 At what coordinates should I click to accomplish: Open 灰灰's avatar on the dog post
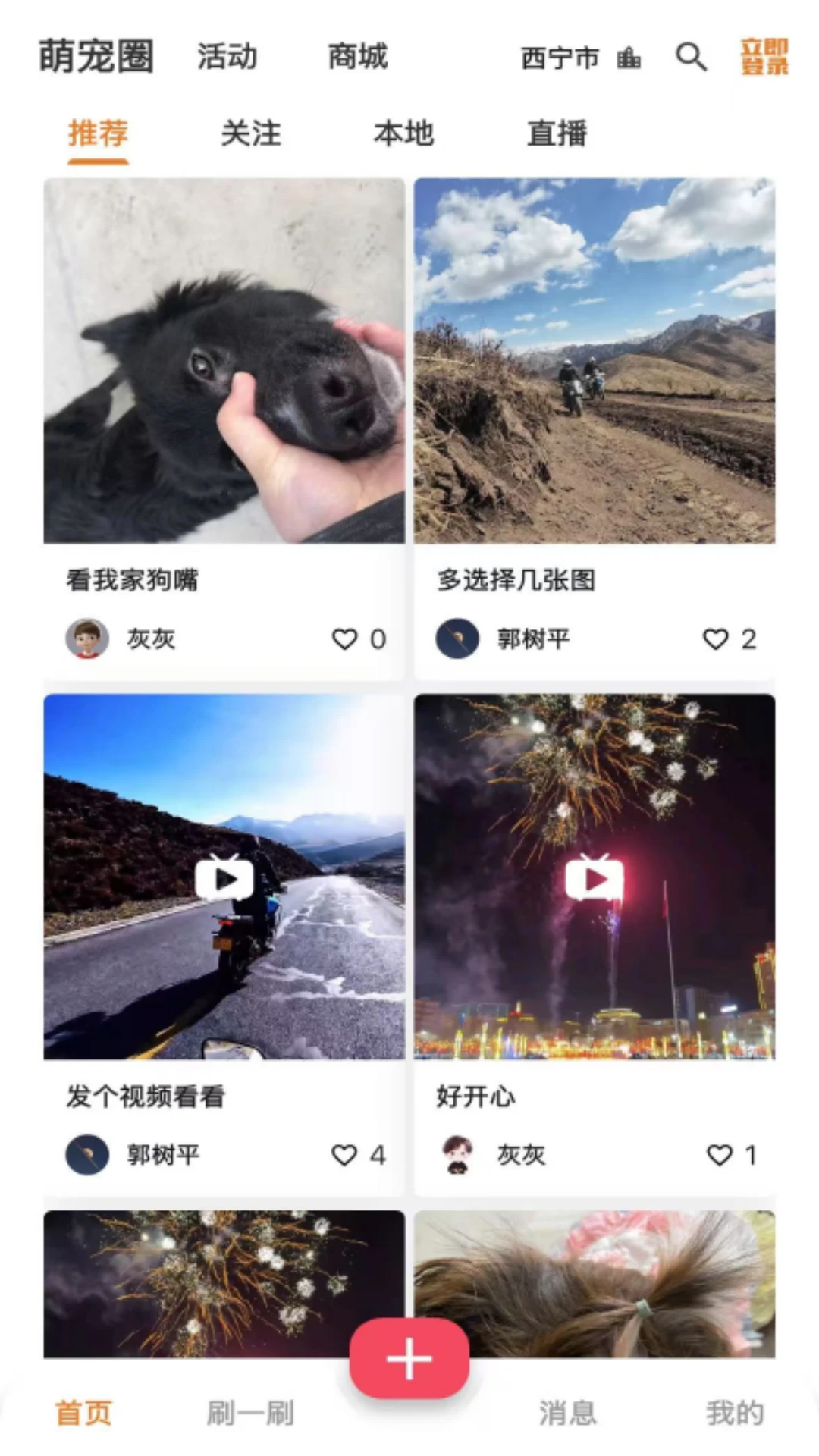pyautogui.click(x=86, y=639)
